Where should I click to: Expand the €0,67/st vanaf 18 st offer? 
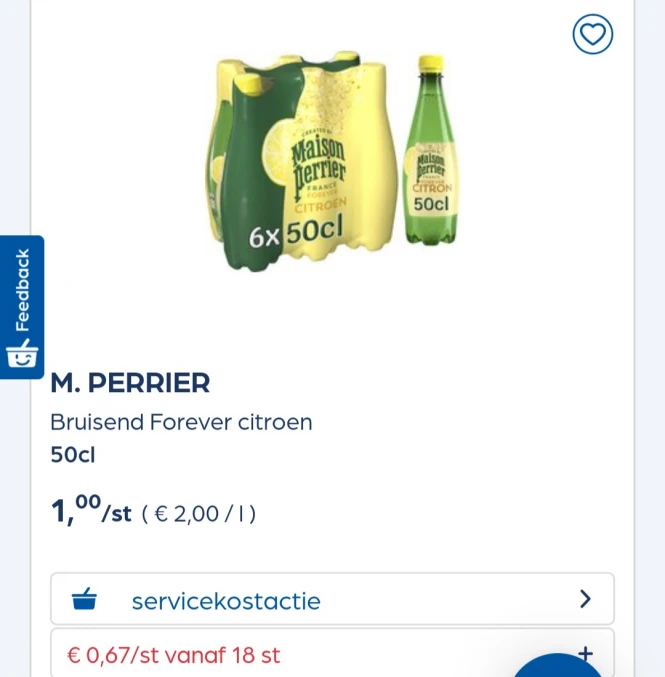[585, 652]
